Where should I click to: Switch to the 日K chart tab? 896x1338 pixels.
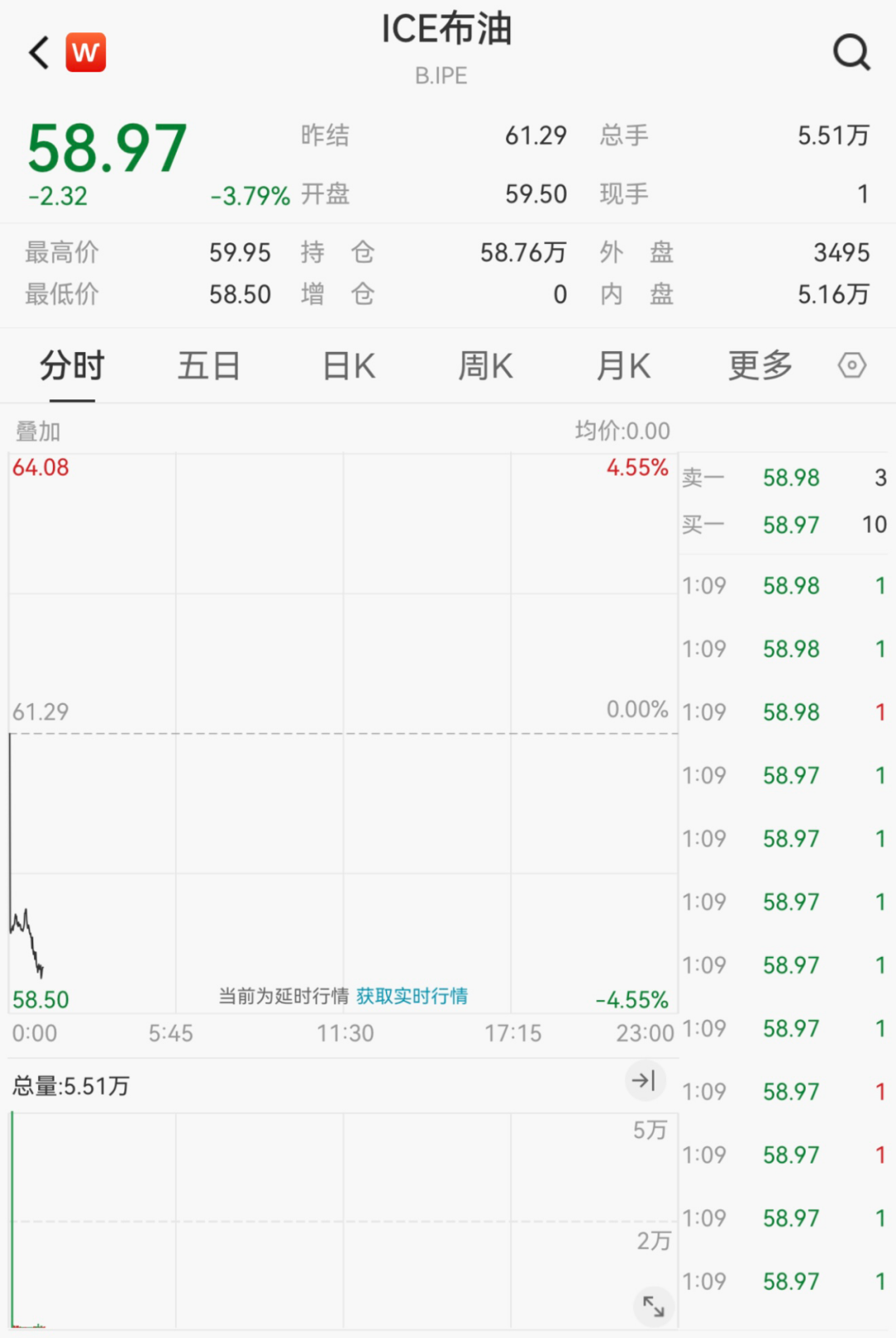[348, 366]
